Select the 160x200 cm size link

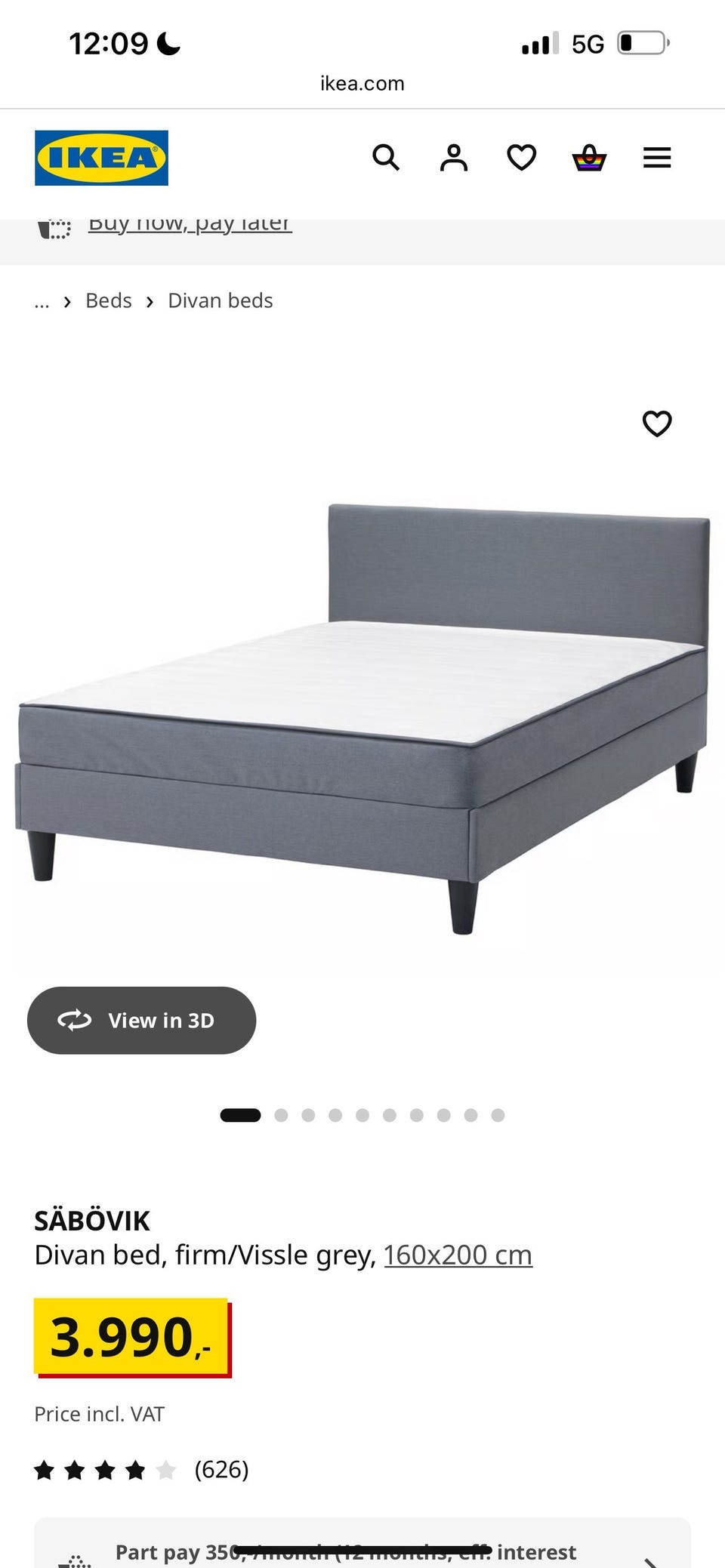coord(458,1255)
